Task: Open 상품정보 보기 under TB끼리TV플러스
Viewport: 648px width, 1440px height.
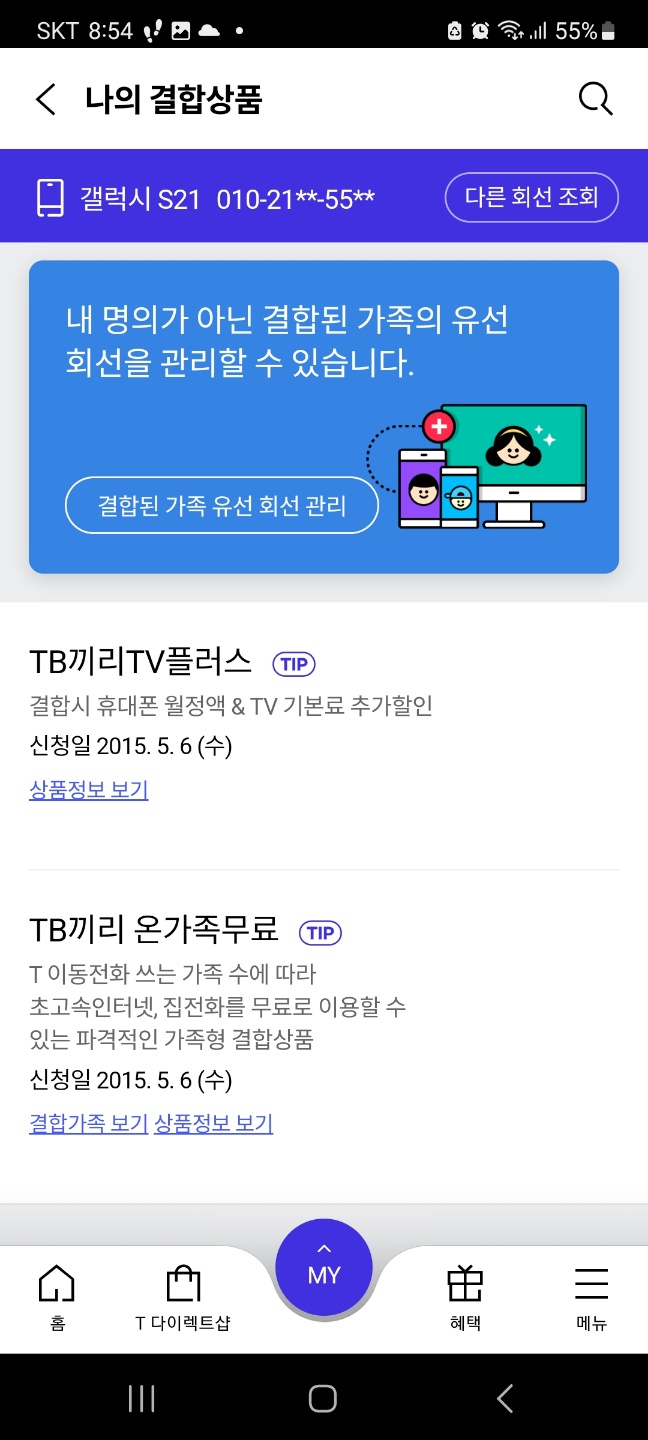Action: coord(89,790)
